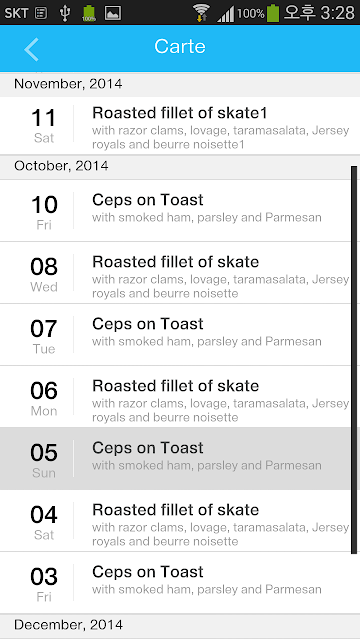
Task: Open the November 11 Roasted fillet of skate1 entry
Action: 180,126
